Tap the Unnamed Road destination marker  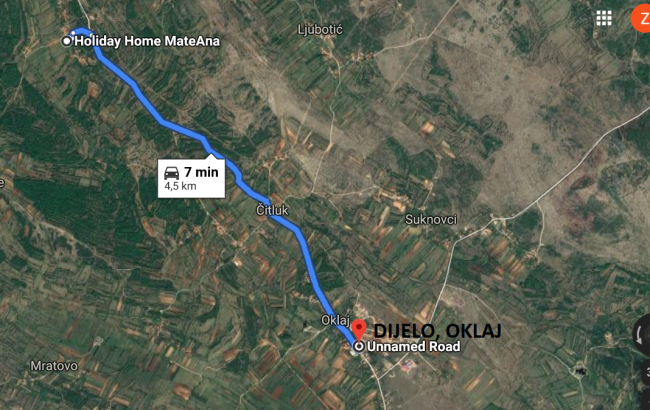click(x=359, y=346)
